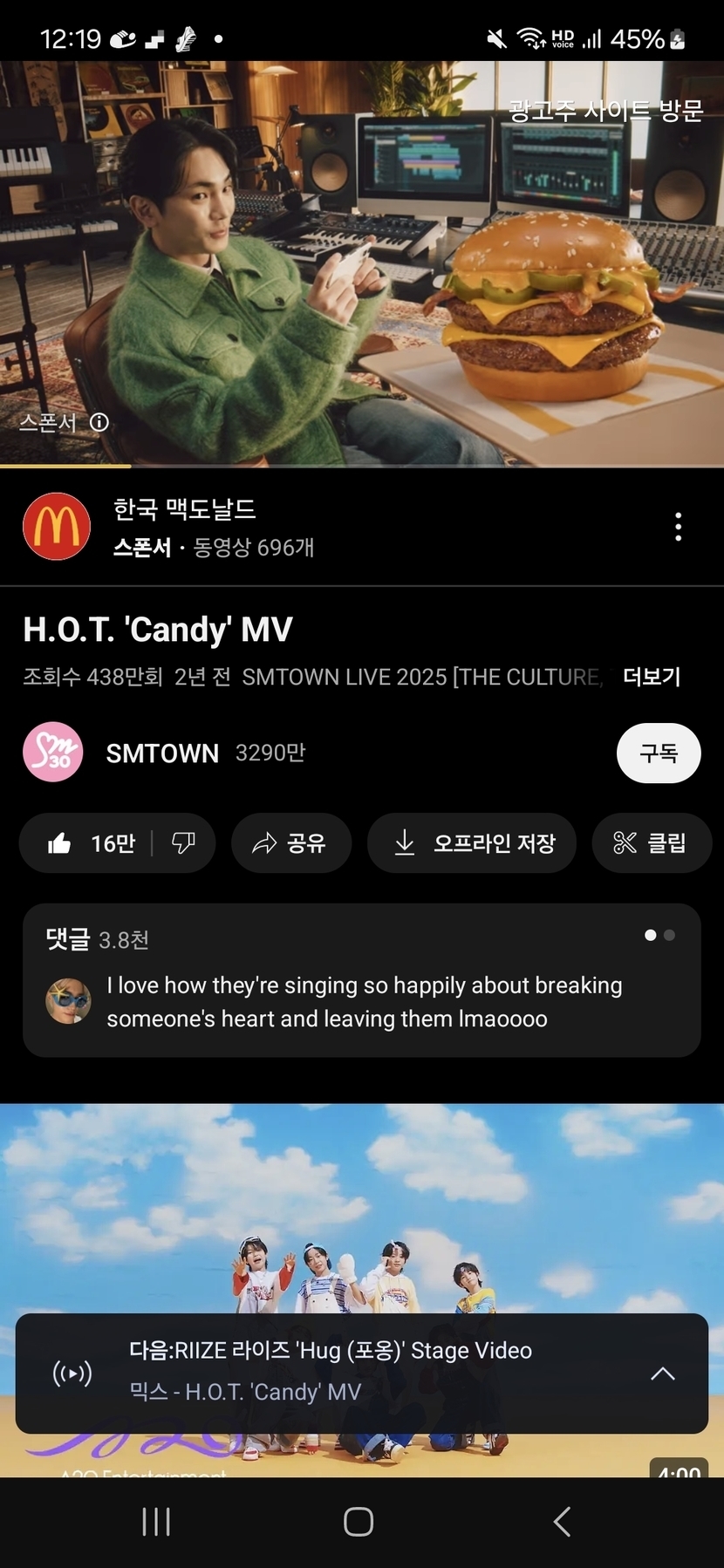Open the 한국 맥도날드 sponsor channel
724x1568 pixels.
(184, 510)
